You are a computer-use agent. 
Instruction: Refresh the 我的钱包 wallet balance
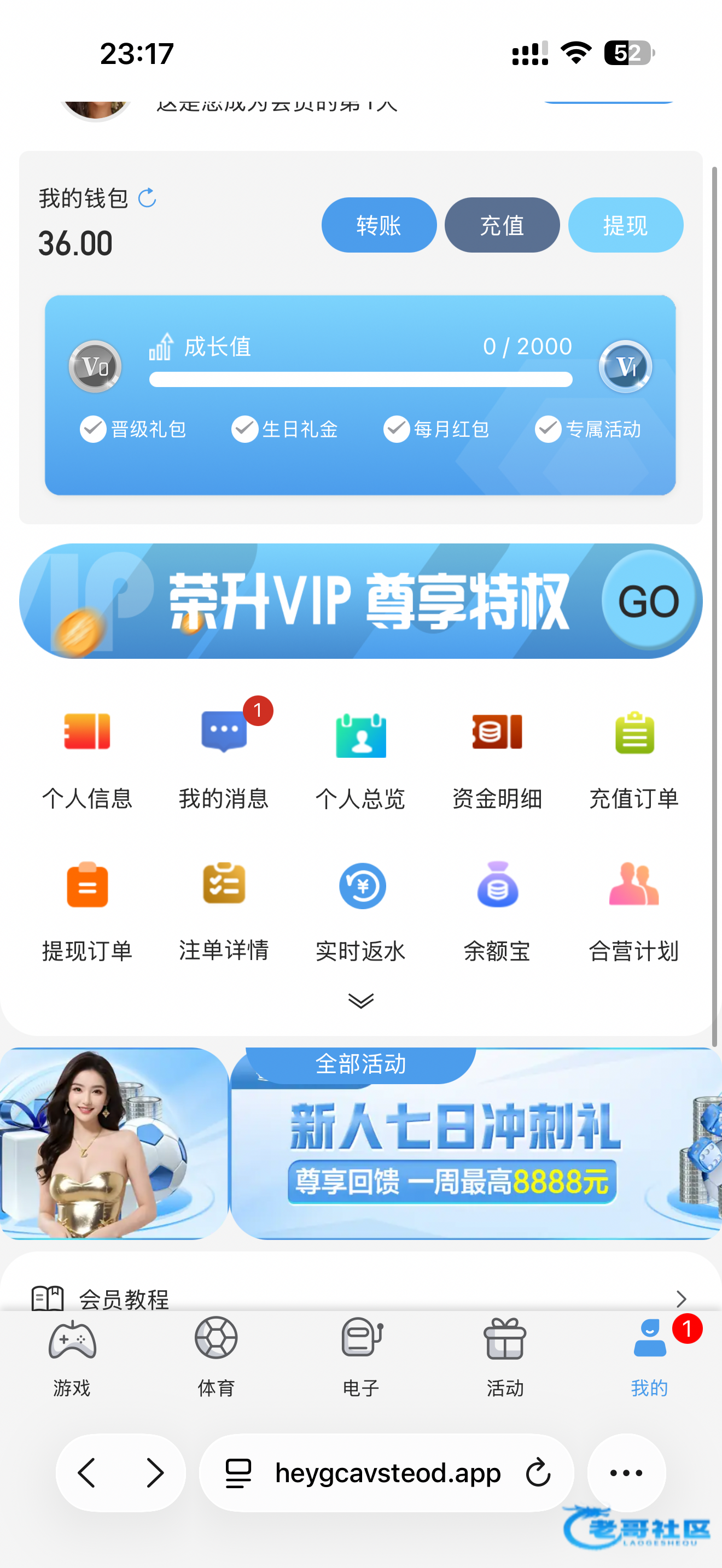(147, 198)
